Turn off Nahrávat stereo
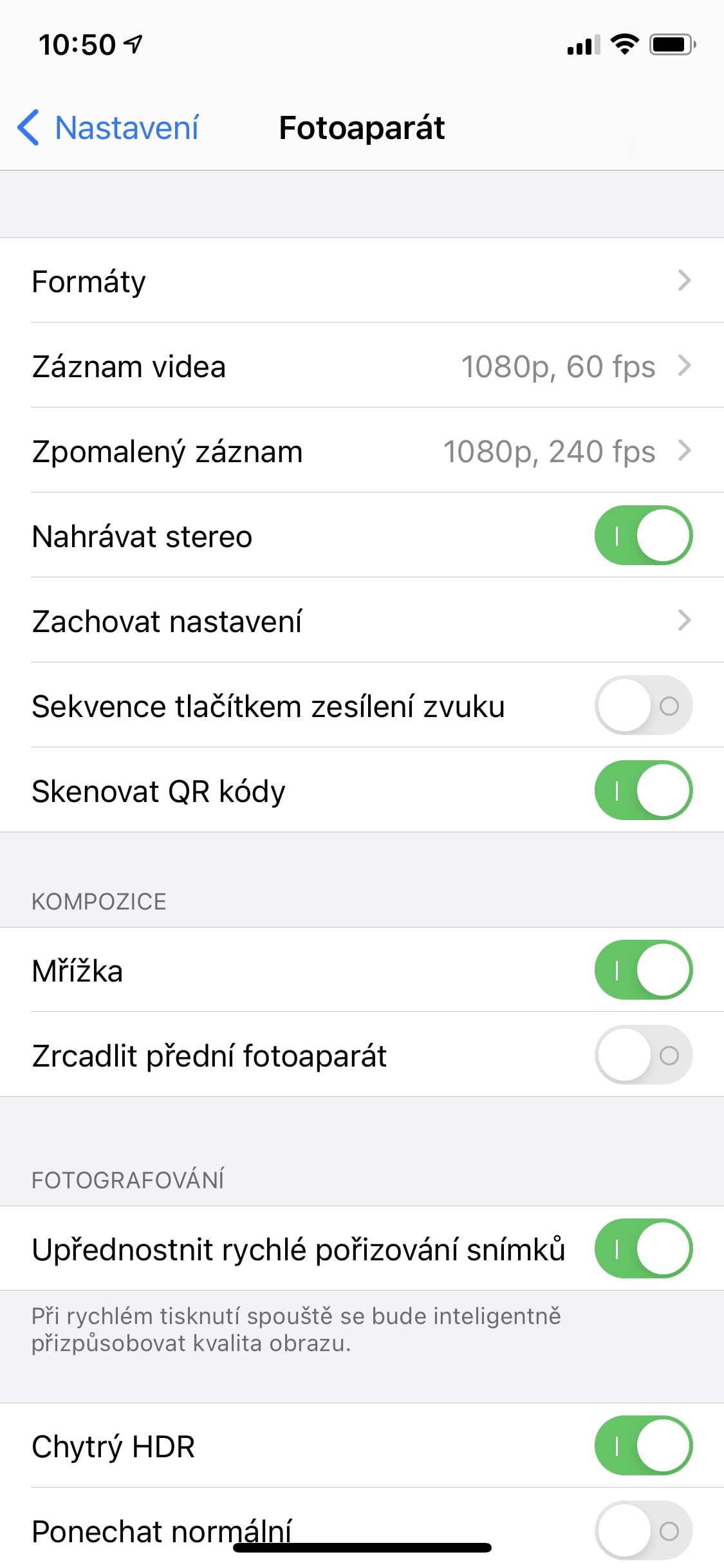This screenshot has height=1568, width=724. pos(643,536)
